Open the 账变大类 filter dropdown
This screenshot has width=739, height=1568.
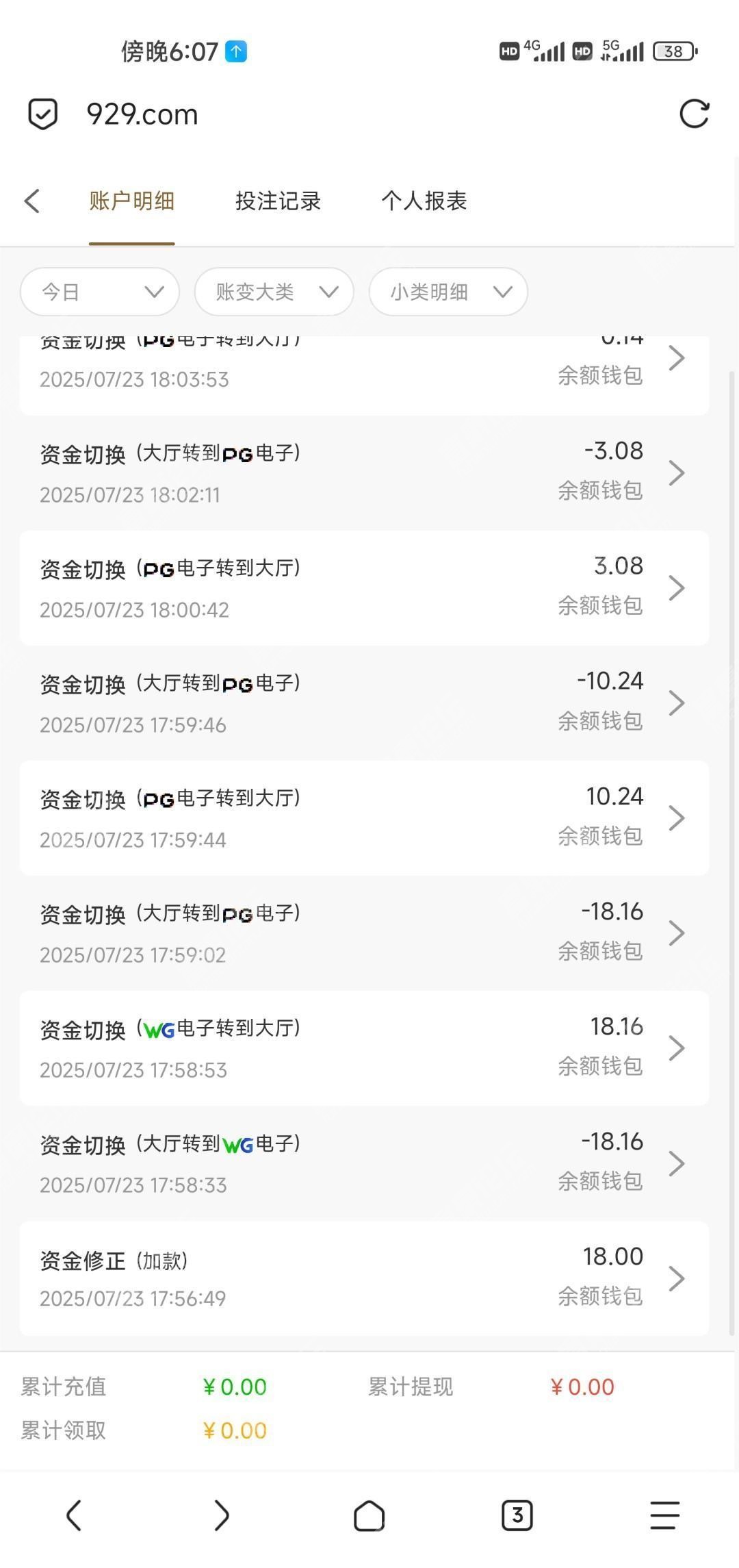coord(274,292)
